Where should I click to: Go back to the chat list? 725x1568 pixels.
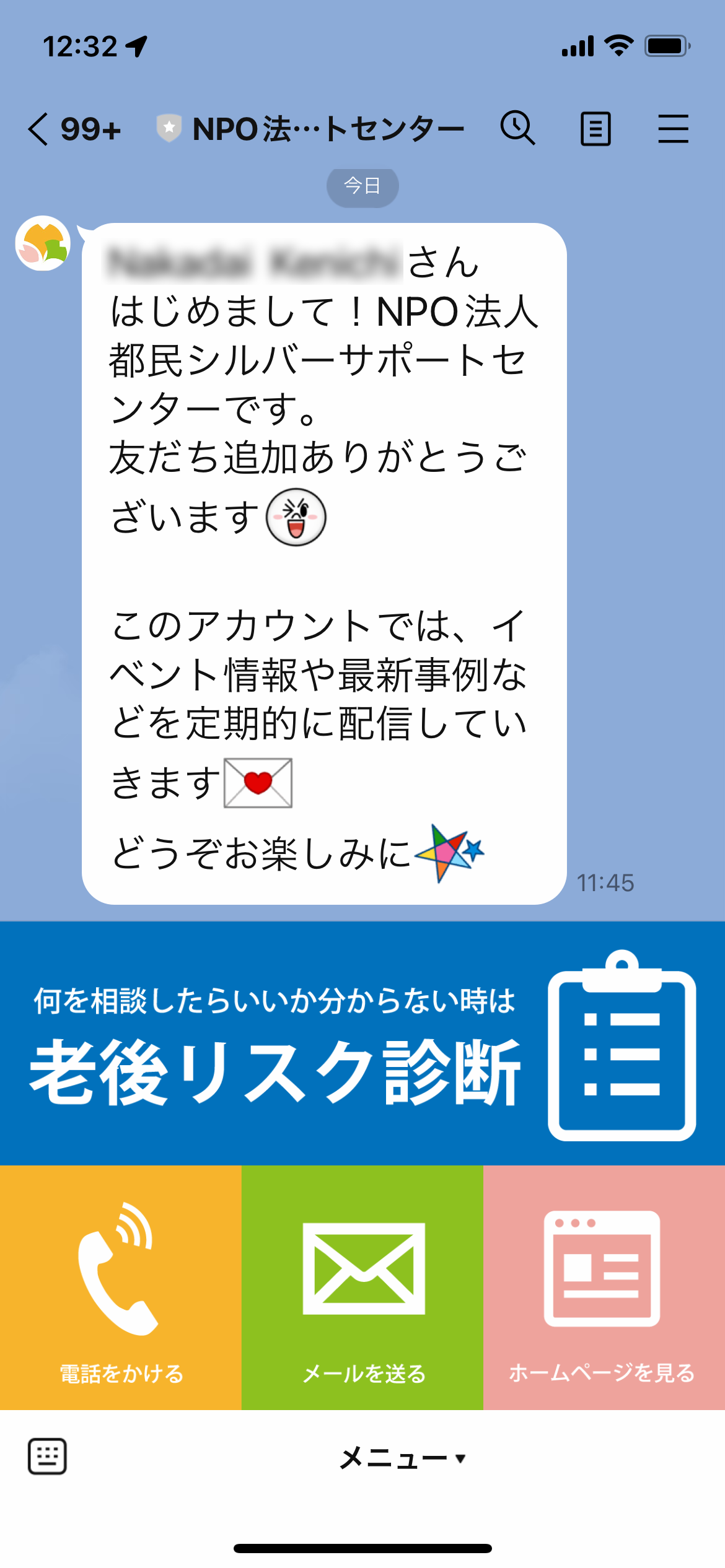(38, 129)
